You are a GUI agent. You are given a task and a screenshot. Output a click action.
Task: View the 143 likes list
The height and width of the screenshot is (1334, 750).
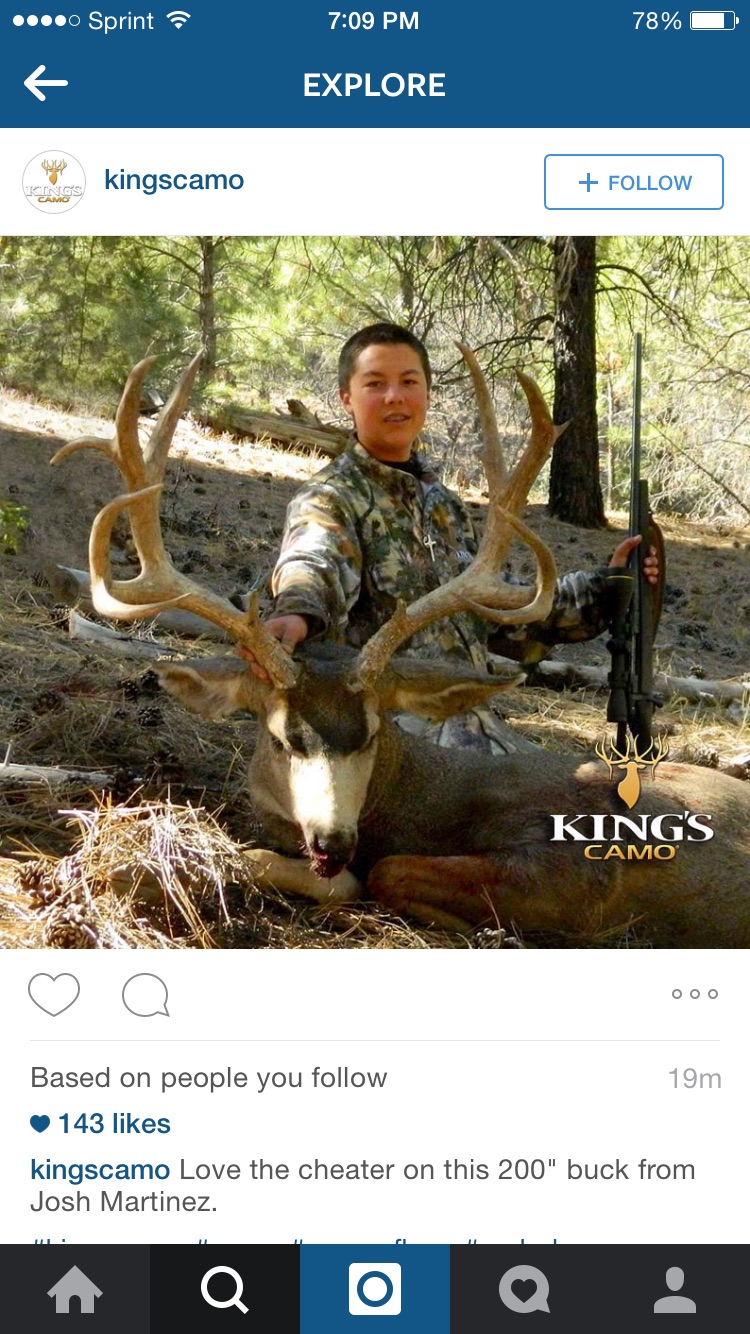(101, 1124)
